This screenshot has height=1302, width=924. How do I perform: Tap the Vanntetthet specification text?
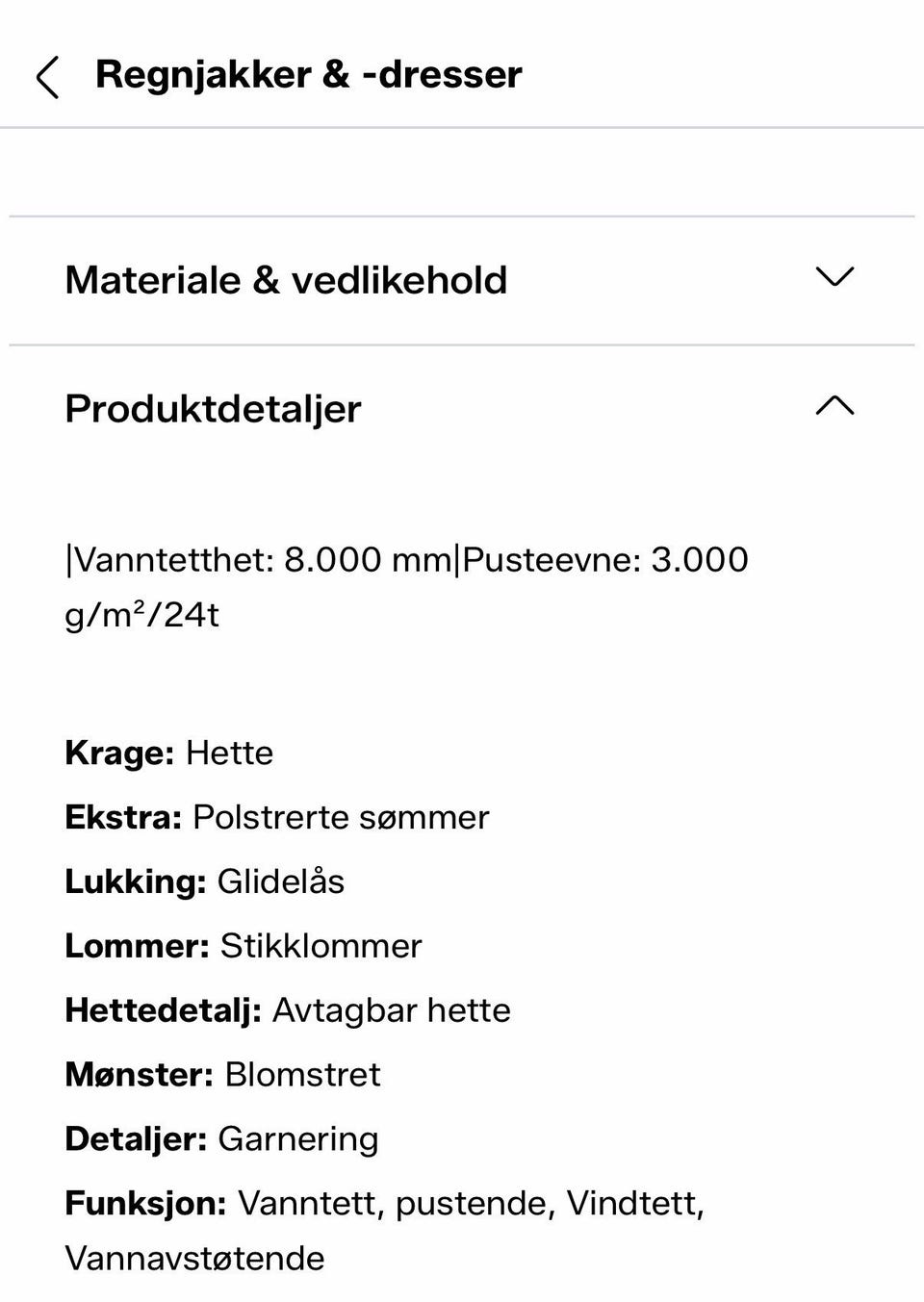[405, 559]
